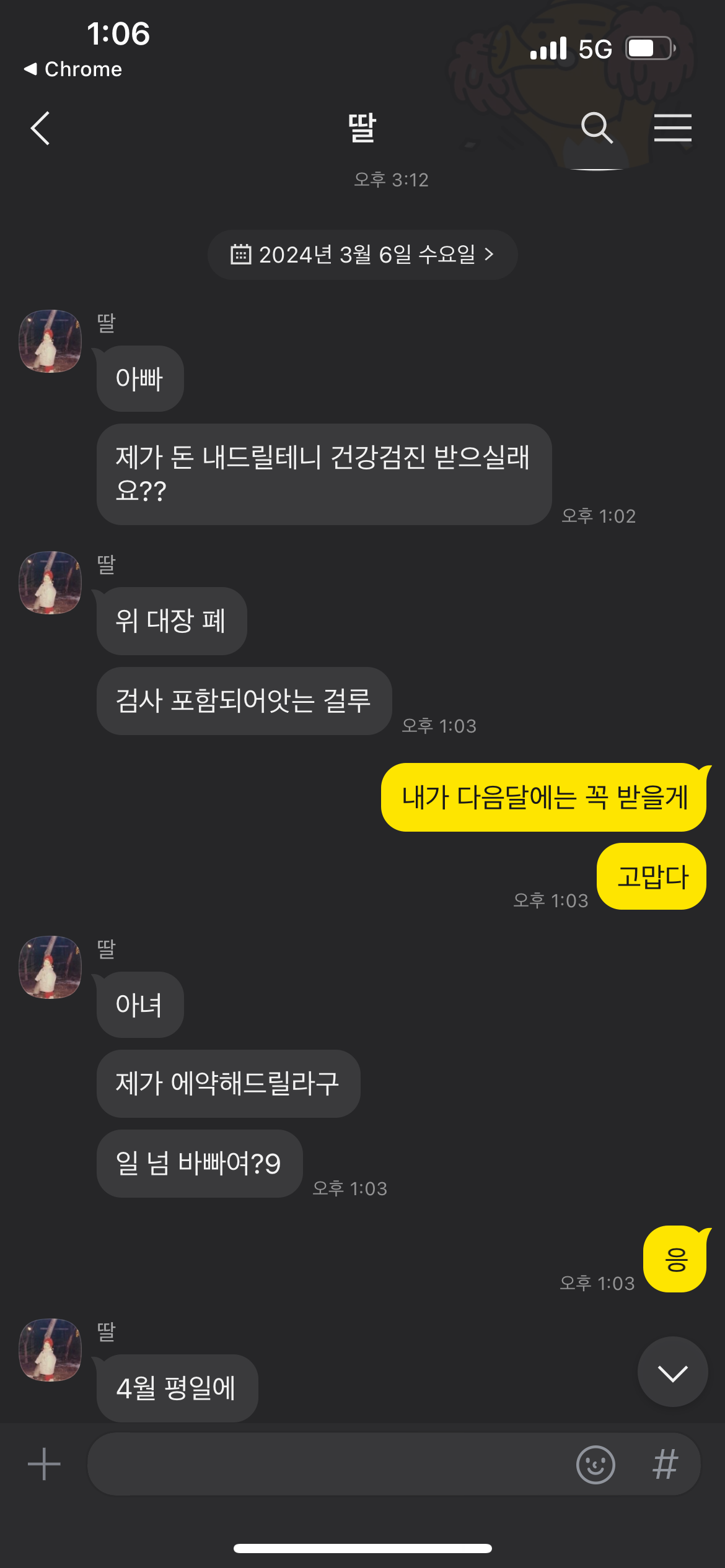Go back from the 딸 chat
Screen dimensions: 725x1568
click(41, 128)
